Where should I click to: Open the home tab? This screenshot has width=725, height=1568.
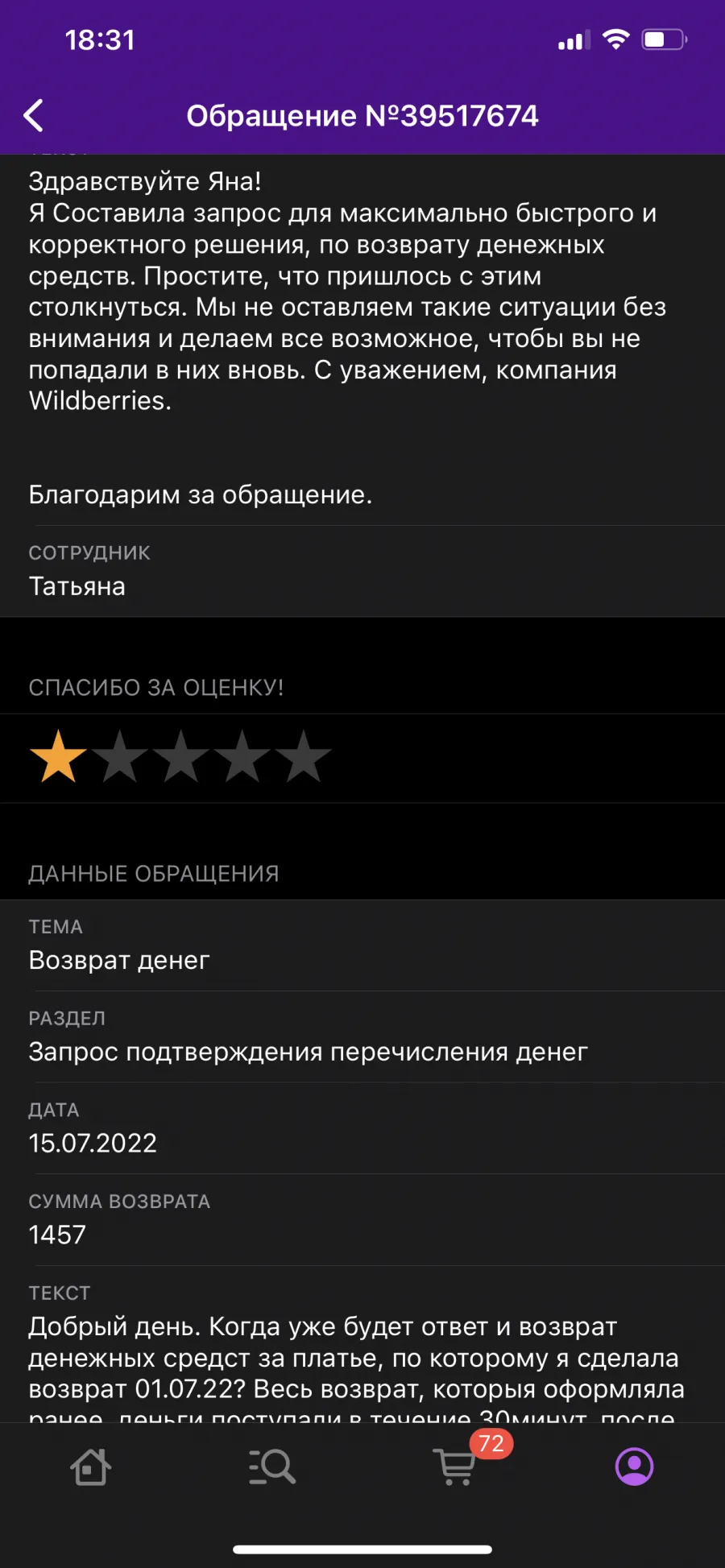pos(90,1467)
